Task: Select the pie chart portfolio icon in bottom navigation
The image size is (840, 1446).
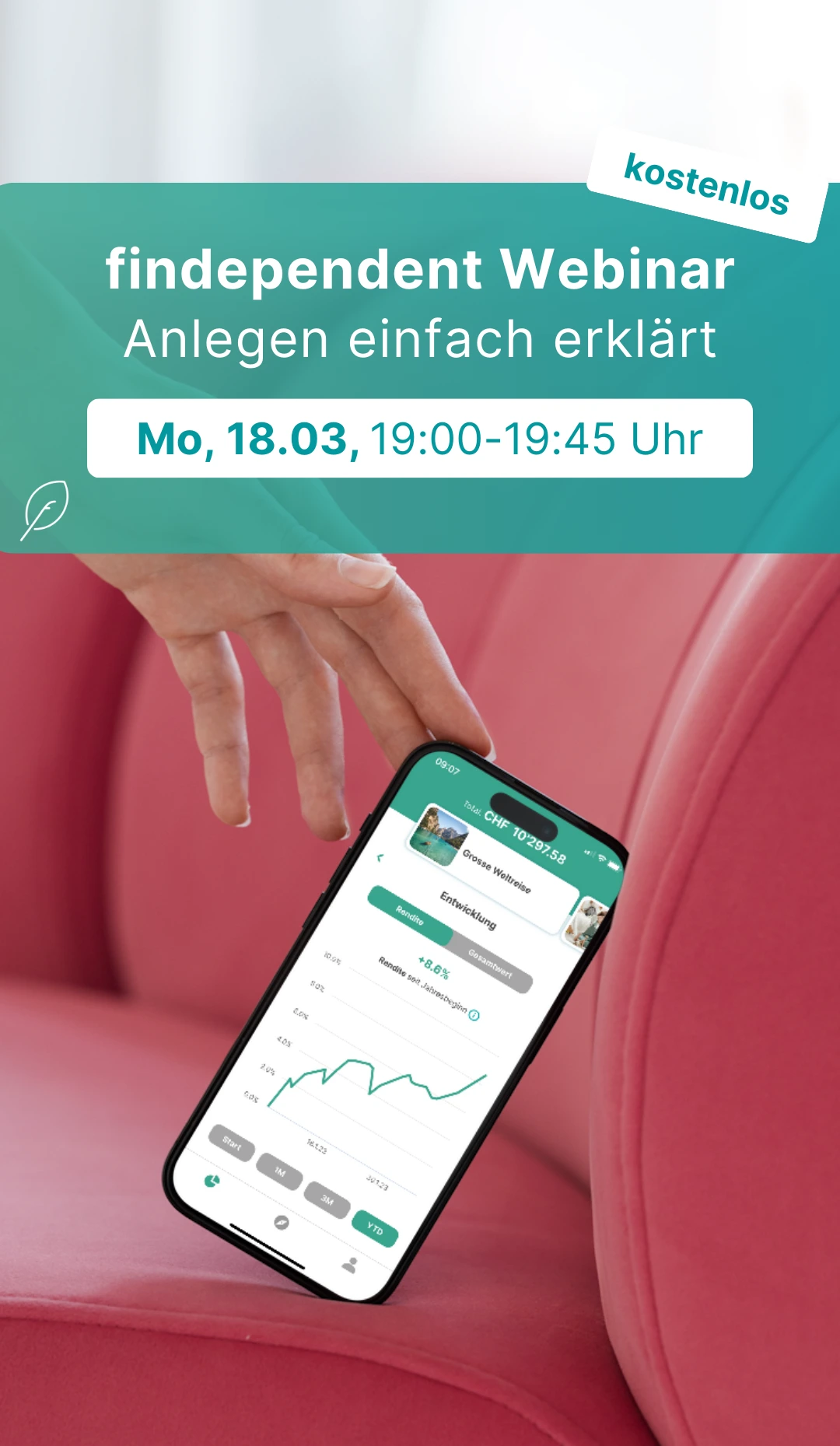Action: pos(212,1180)
